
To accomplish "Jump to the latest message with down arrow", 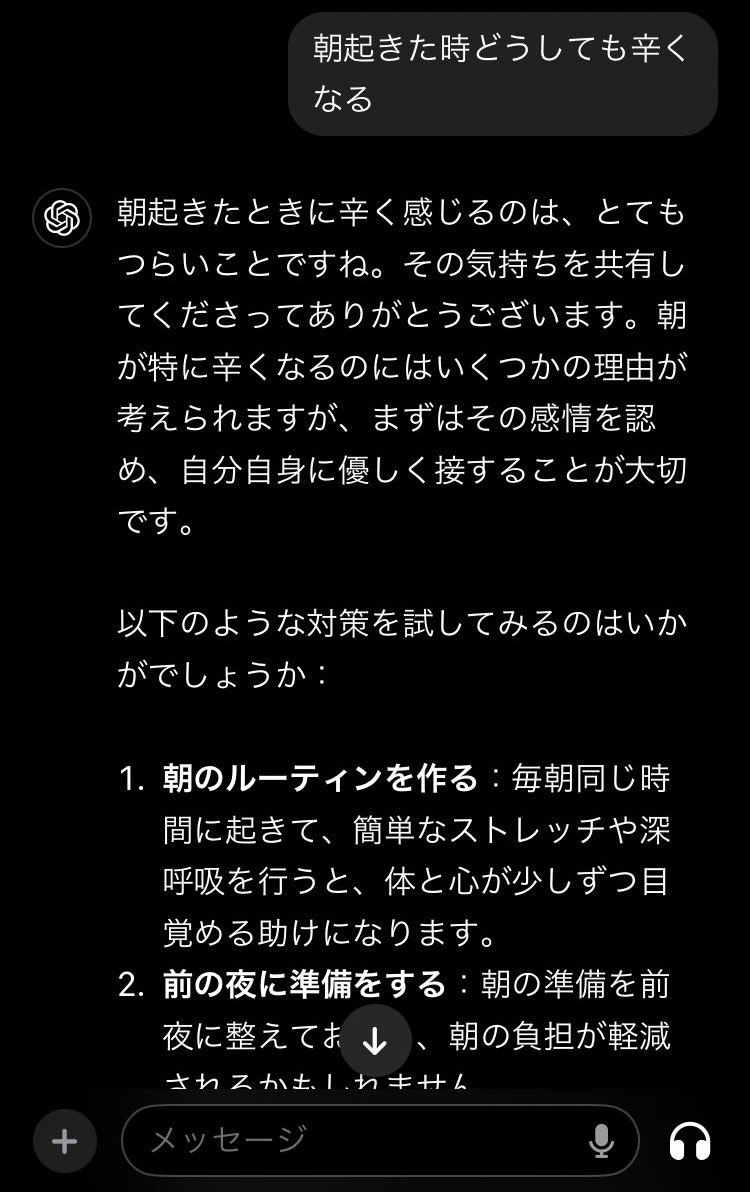I will click(375, 1042).
